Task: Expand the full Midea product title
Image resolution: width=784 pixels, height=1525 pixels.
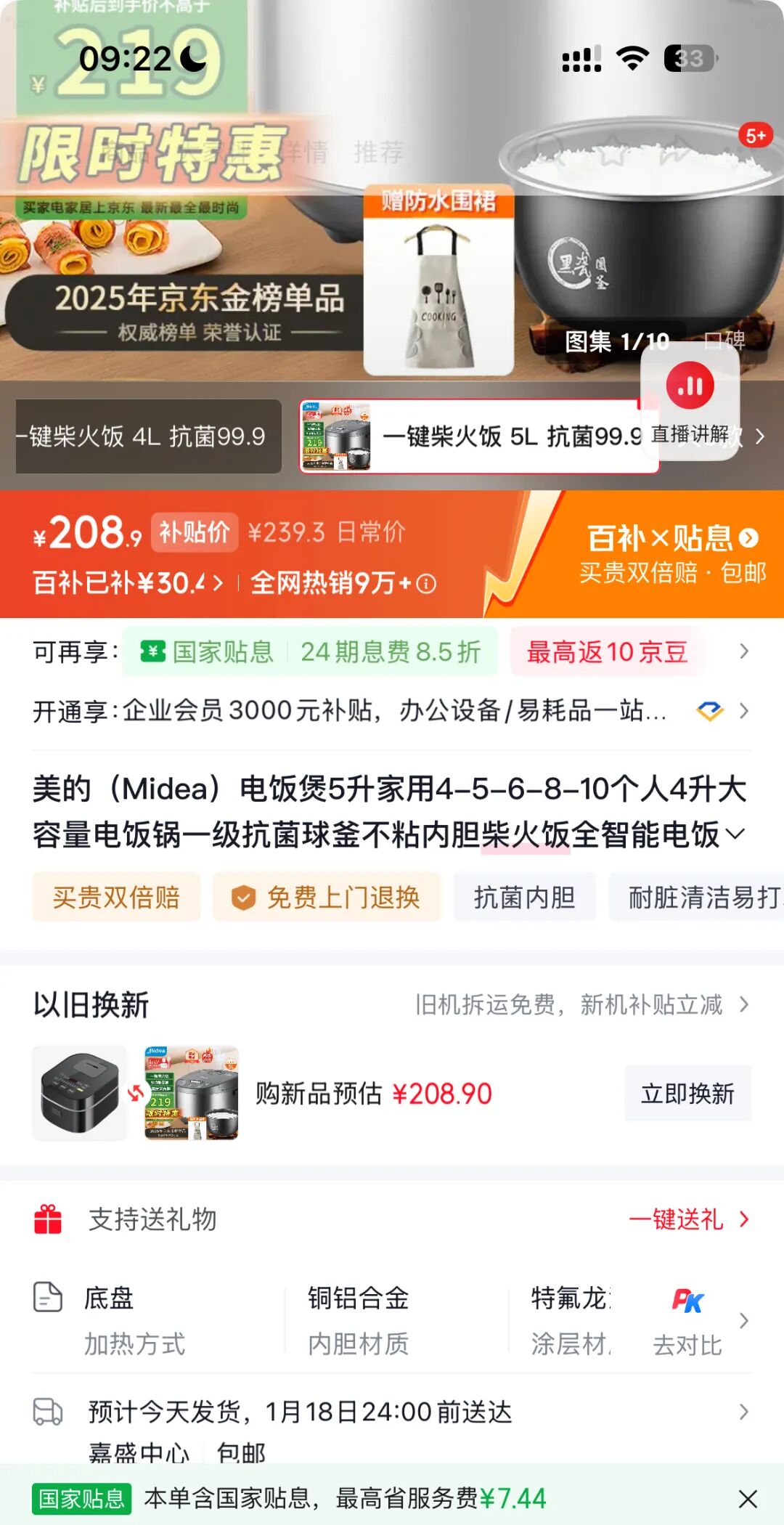Action: click(x=735, y=835)
